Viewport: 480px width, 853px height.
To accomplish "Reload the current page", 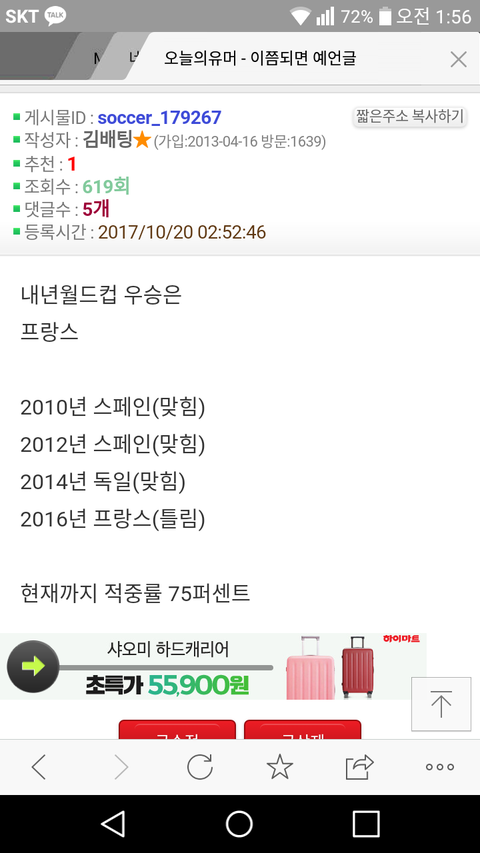I will click(200, 767).
